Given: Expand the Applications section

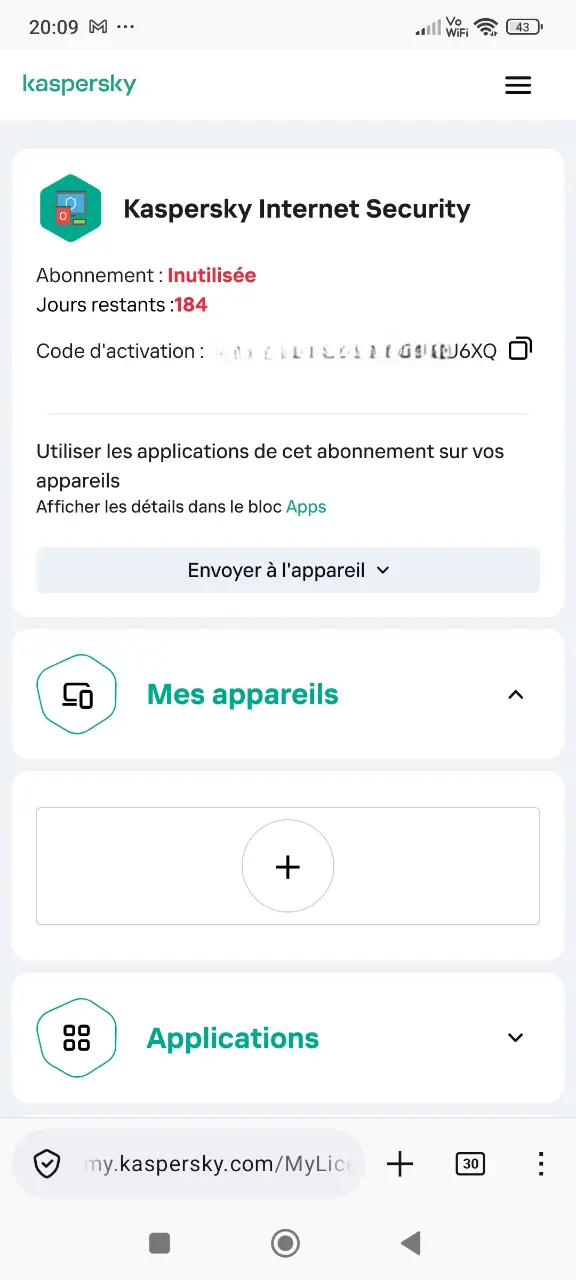Looking at the screenshot, I should click(515, 1038).
